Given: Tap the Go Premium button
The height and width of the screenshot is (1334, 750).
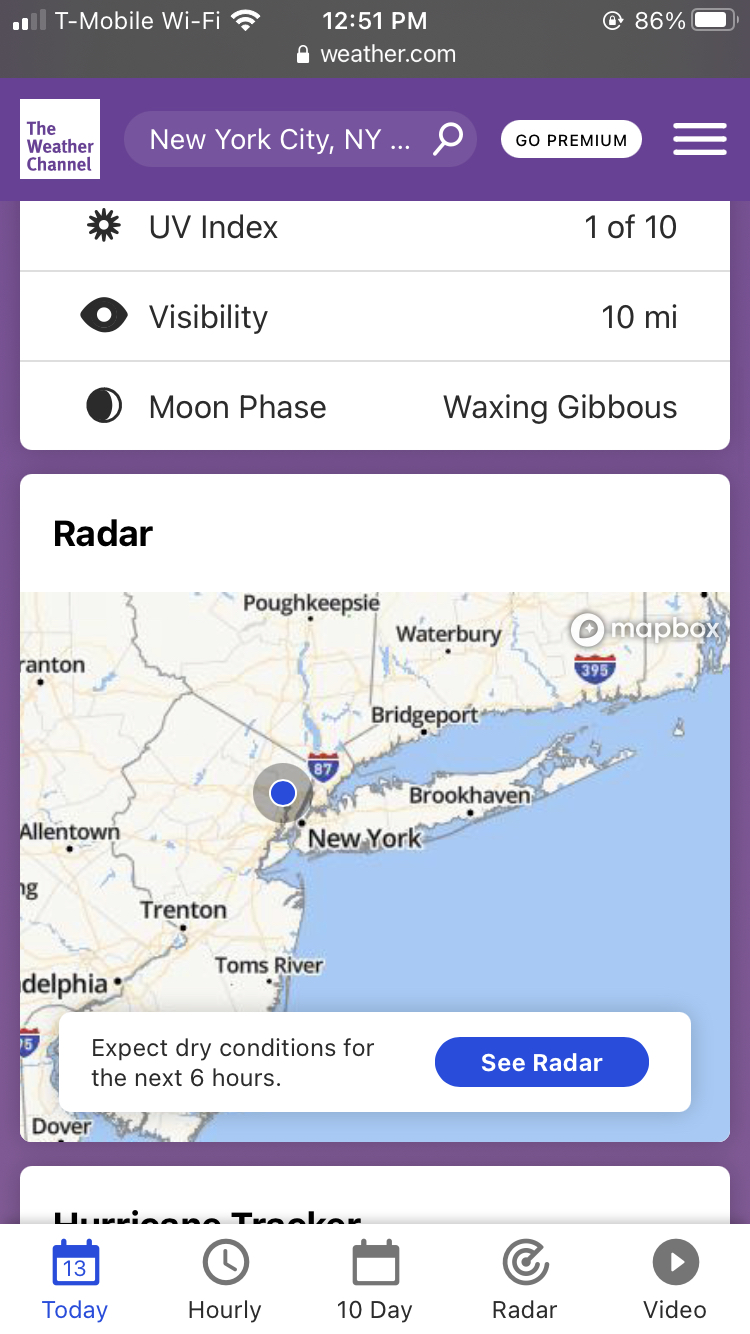Looking at the screenshot, I should click(x=571, y=140).
